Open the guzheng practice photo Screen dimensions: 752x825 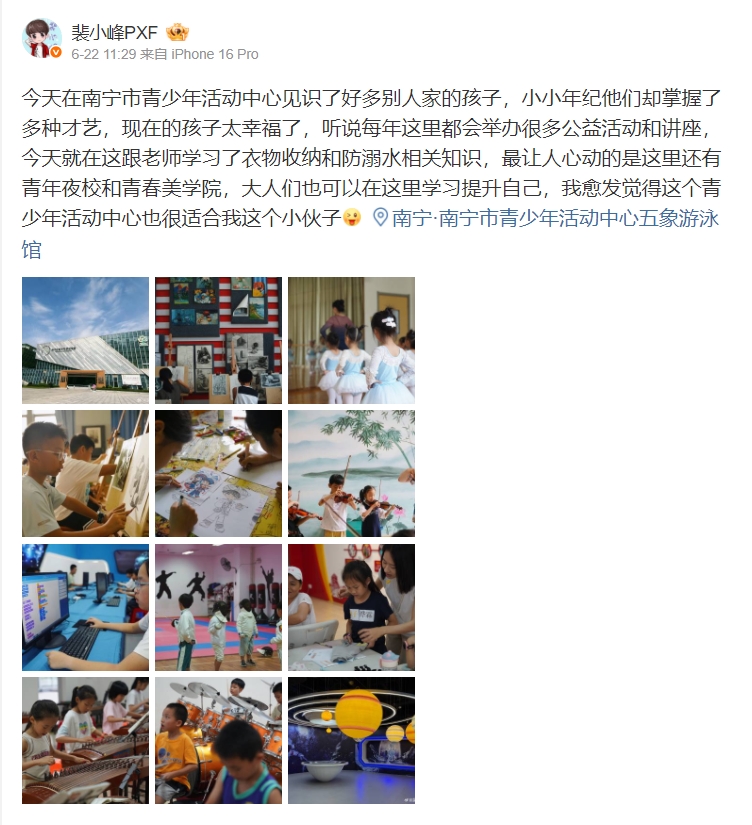coord(85,740)
